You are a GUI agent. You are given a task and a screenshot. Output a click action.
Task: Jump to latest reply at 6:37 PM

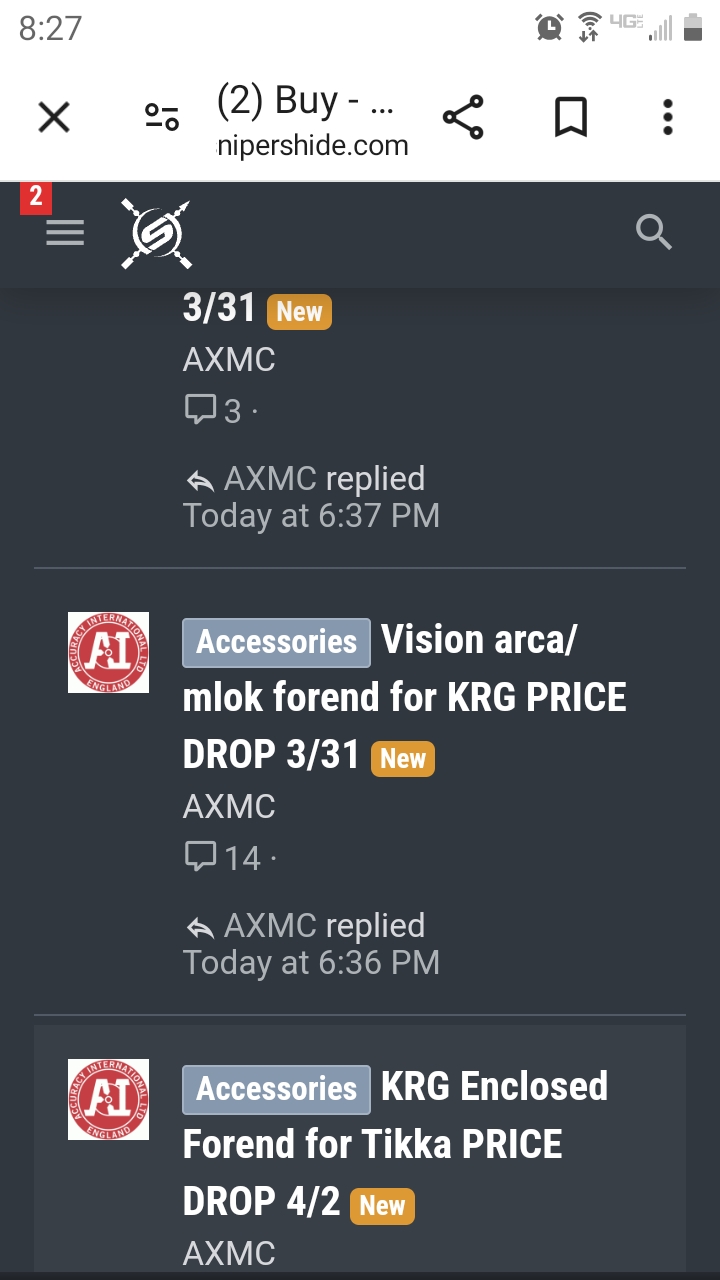click(x=311, y=516)
